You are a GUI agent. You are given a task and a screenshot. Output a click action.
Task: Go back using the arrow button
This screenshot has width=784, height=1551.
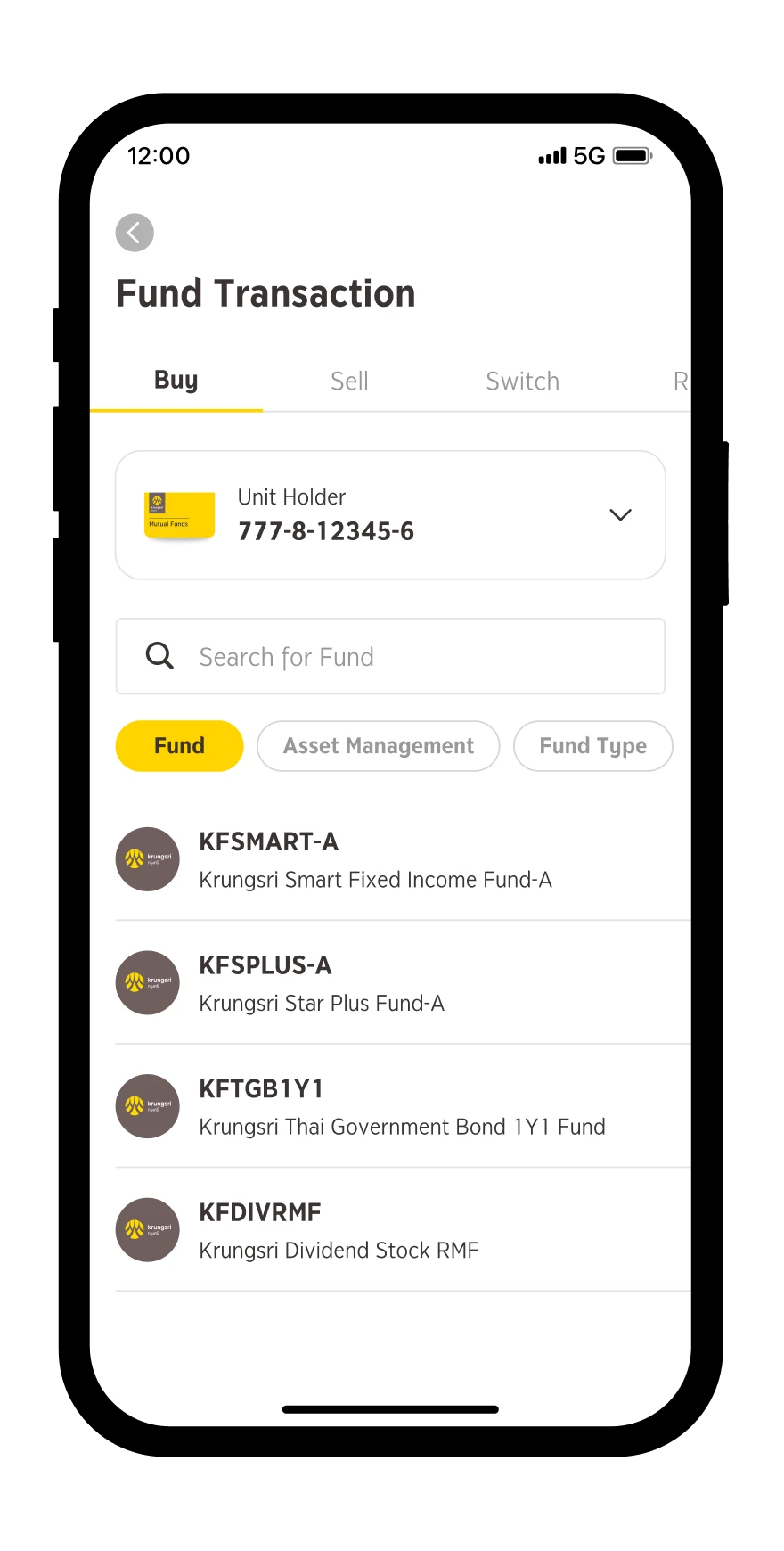click(135, 234)
